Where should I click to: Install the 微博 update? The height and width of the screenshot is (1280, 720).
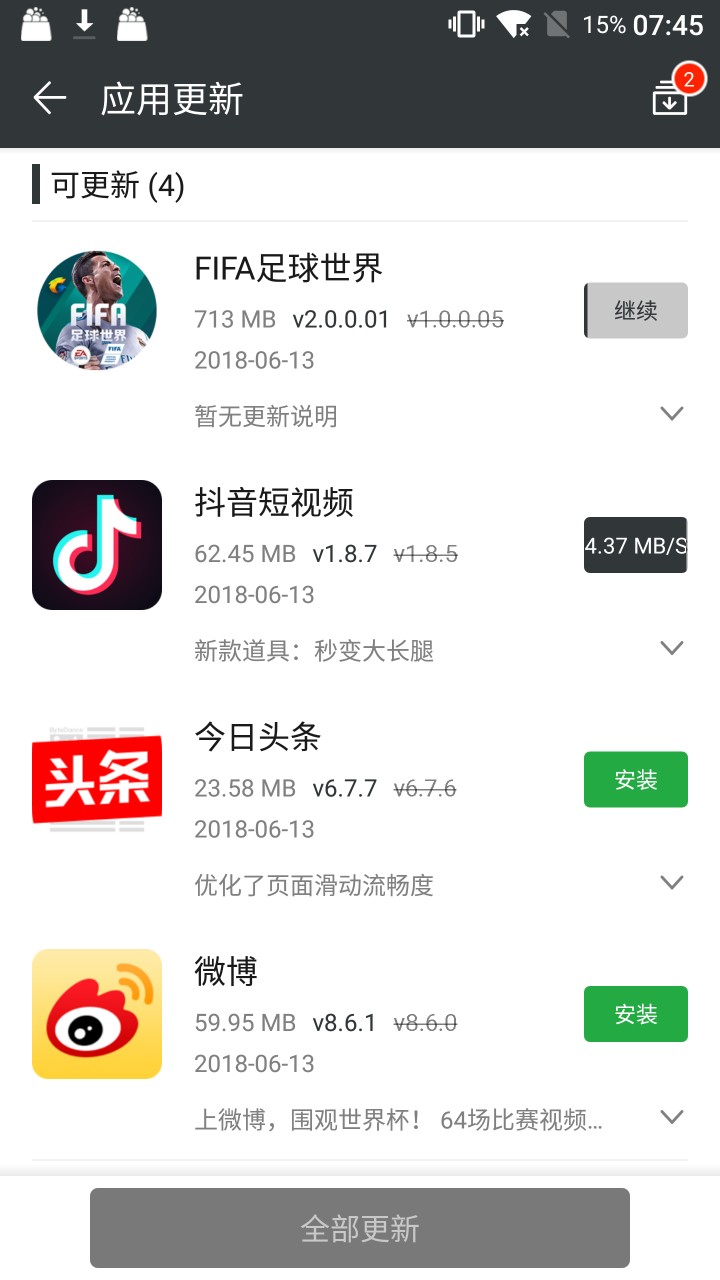pyautogui.click(x=636, y=1014)
